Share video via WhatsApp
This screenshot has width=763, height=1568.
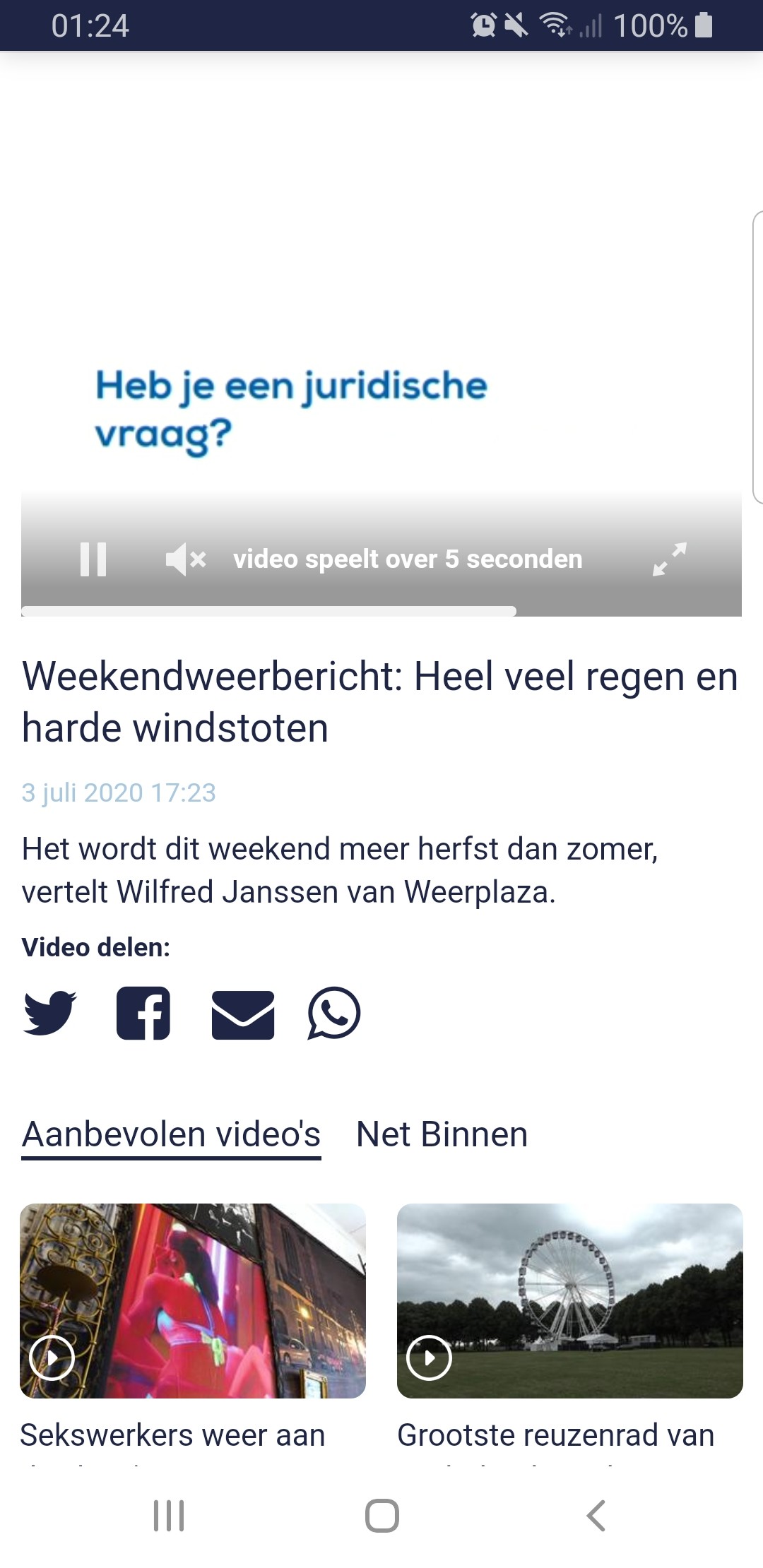334,1013
